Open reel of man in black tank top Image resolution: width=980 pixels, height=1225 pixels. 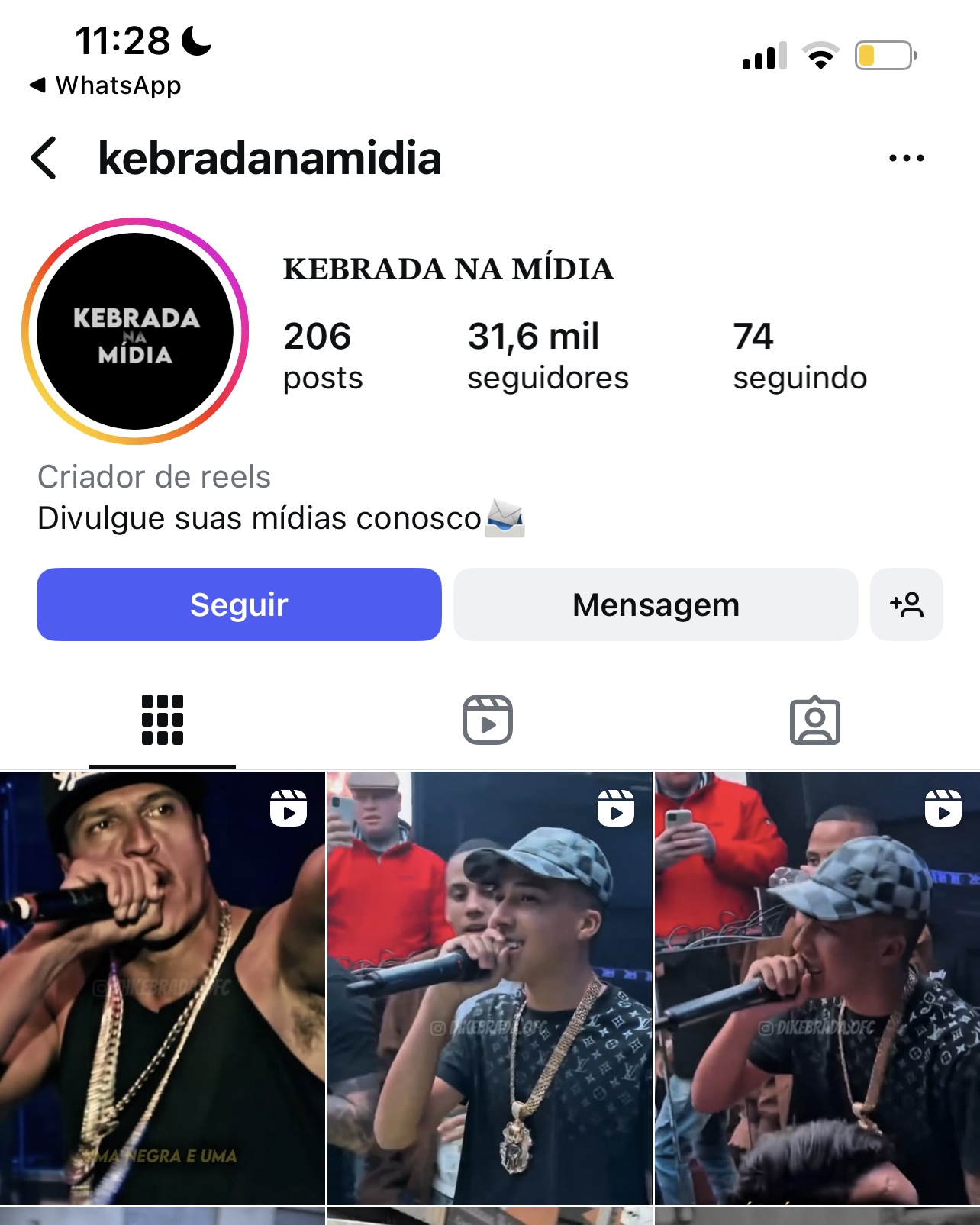tap(163, 988)
